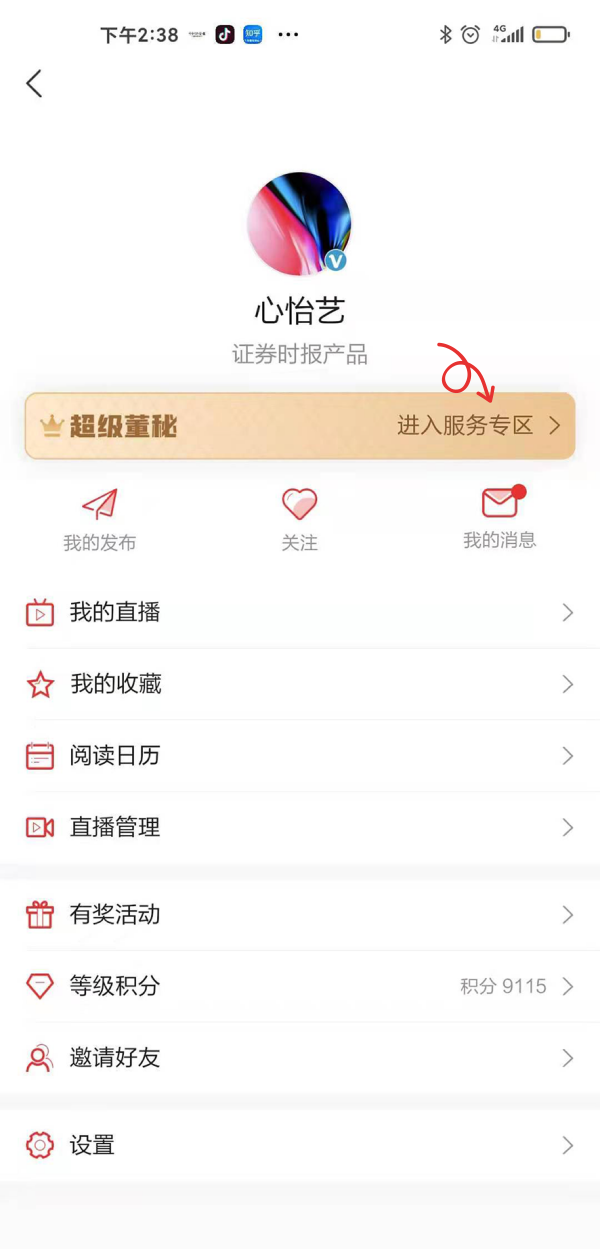Invite friends via 邀请好友

tap(300, 1058)
